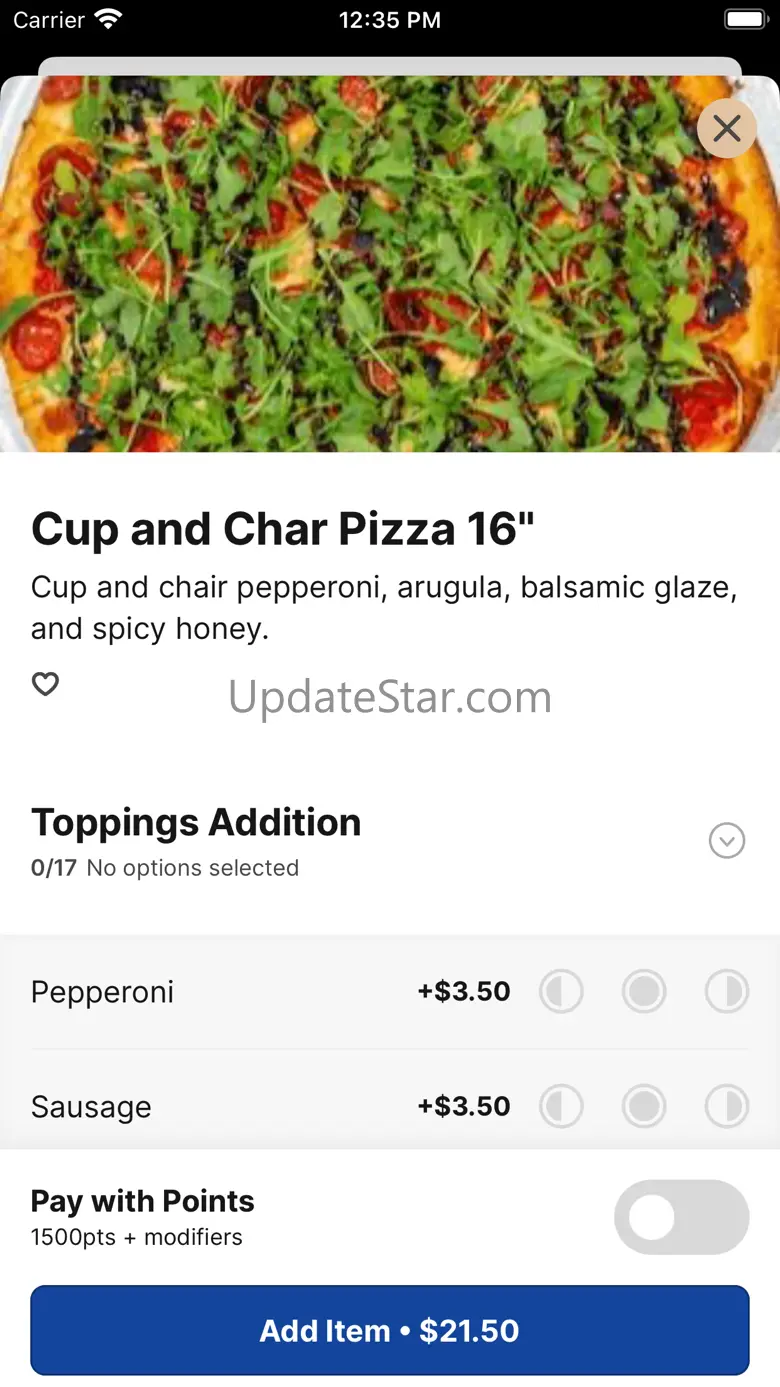Image resolution: width=780 pixels, height=1387 pixels.
Task: Close the pizza item details
Action: [726, 128]
